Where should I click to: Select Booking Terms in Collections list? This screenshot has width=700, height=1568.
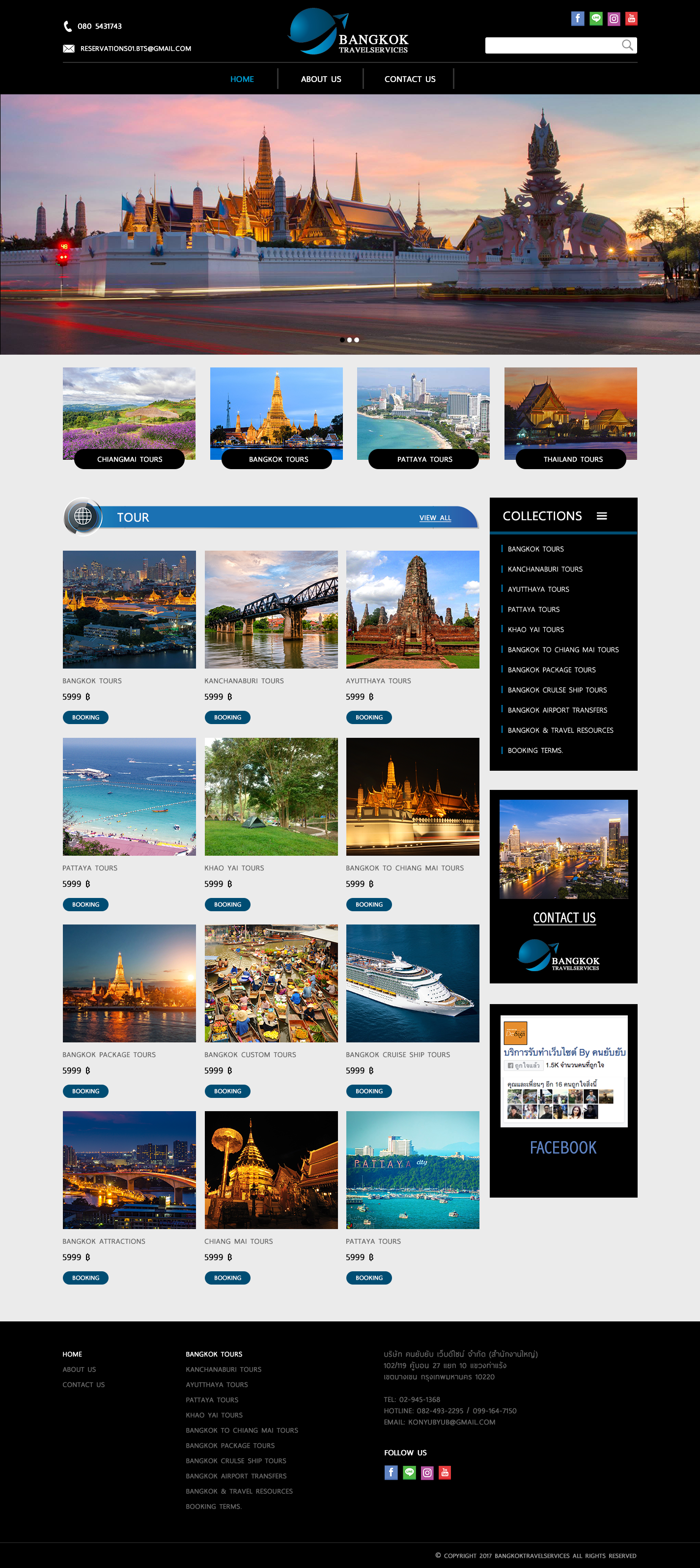click(534, 750)
